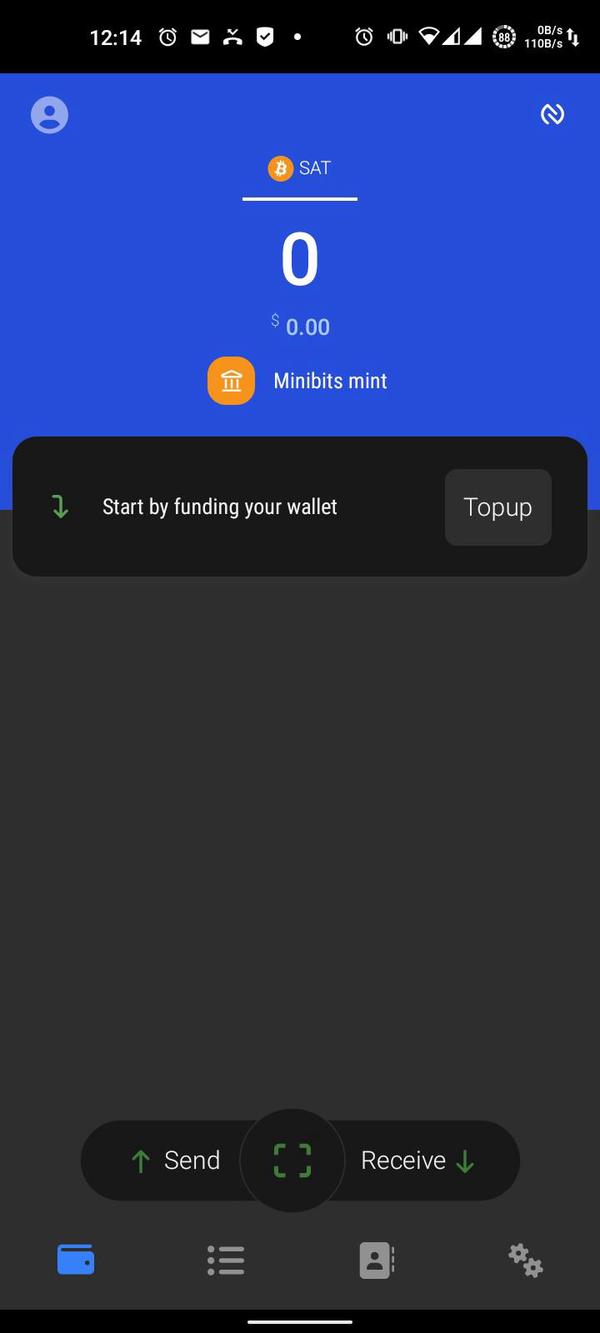The height and width of the screenshot is (1333, 600).
Task: Open the settings gears tab
Action: (525, 1260)
